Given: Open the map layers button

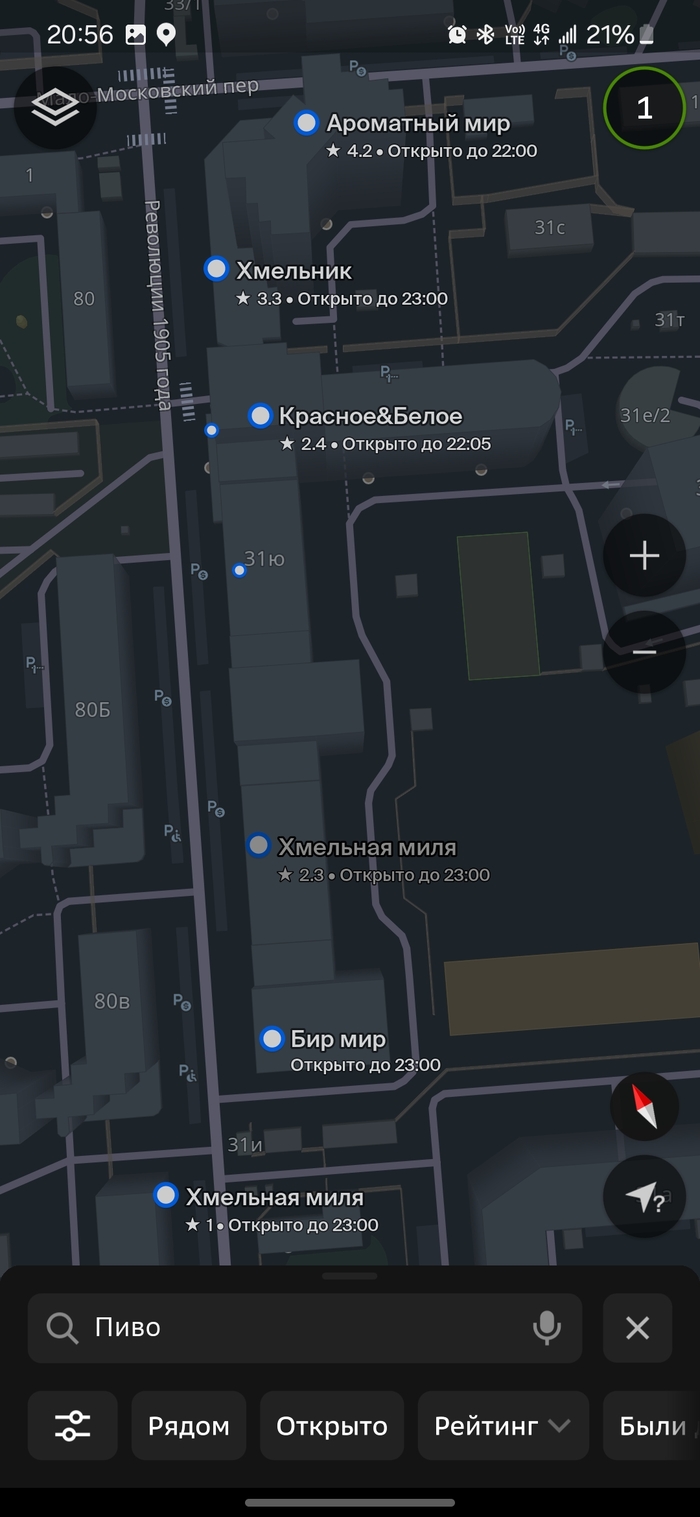Looking at the screenshot, I should 55,108.
